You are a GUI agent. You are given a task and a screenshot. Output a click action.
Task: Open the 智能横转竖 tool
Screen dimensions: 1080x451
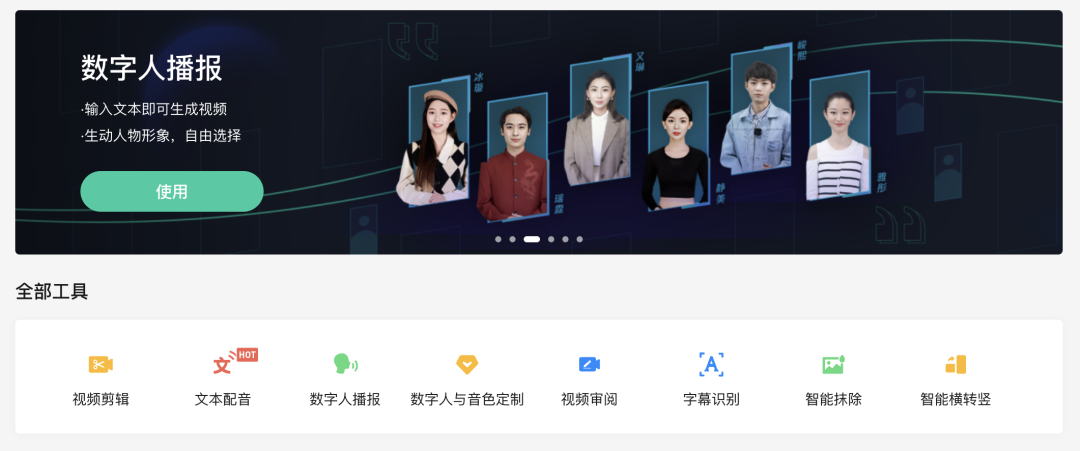pyautogui.click(x=955, y=378)
